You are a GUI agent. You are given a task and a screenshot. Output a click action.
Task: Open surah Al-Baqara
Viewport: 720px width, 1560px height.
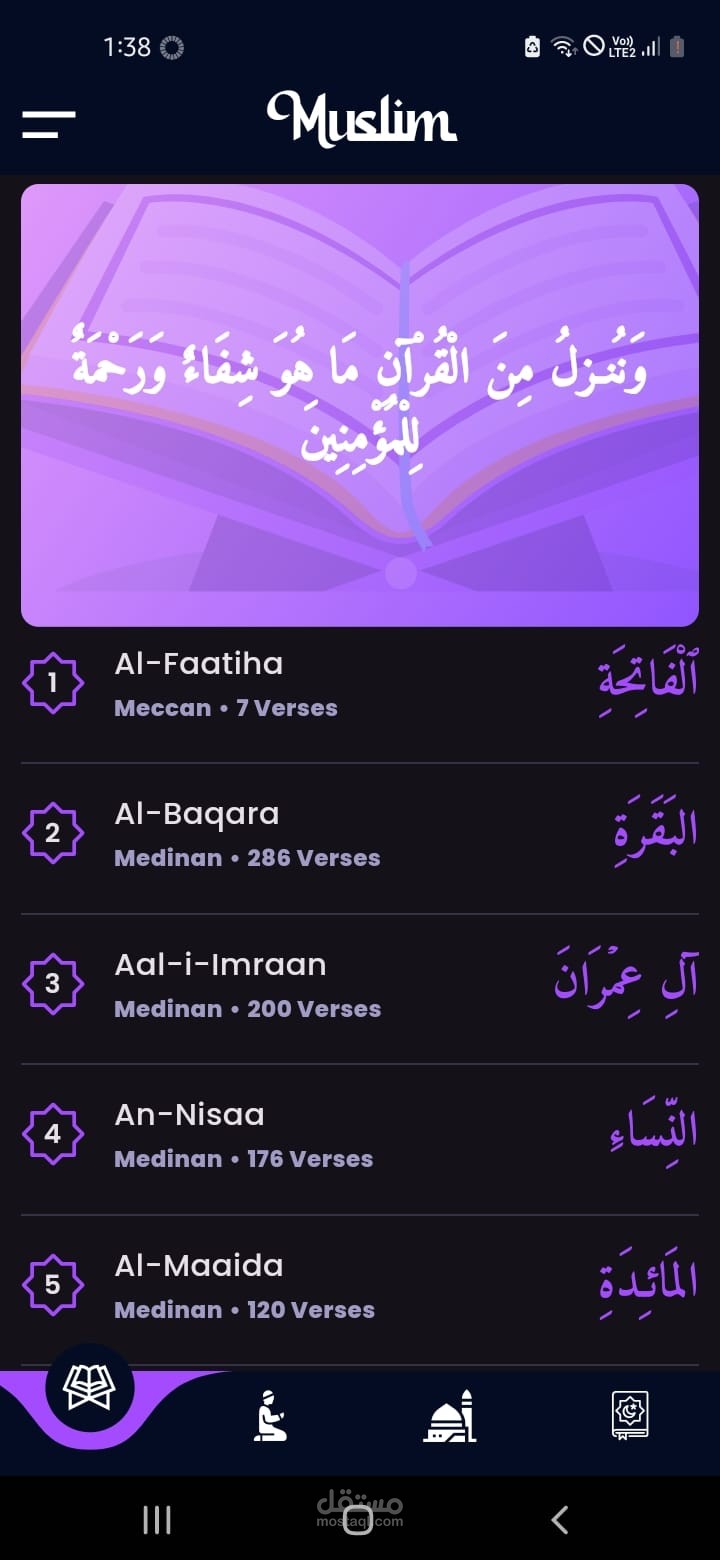(360, 837)
